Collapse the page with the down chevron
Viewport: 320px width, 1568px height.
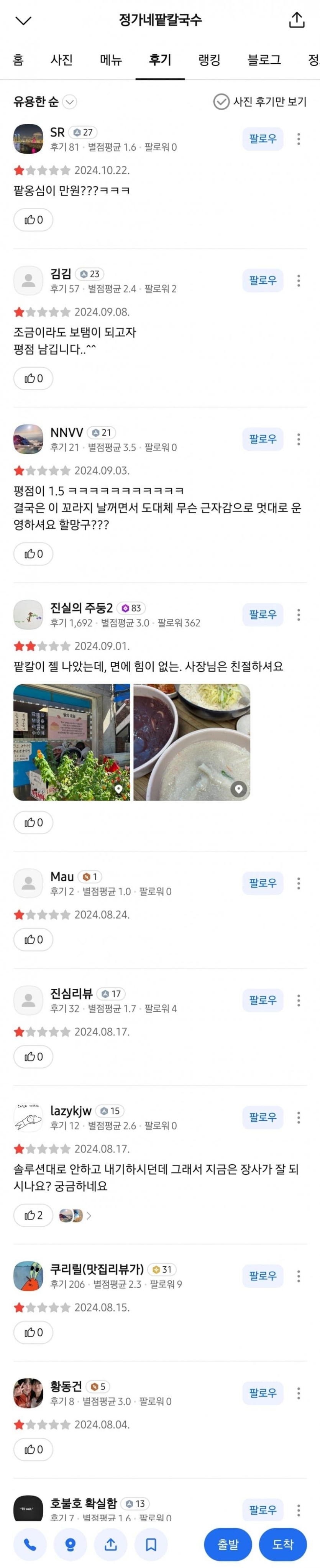[23, 21]
